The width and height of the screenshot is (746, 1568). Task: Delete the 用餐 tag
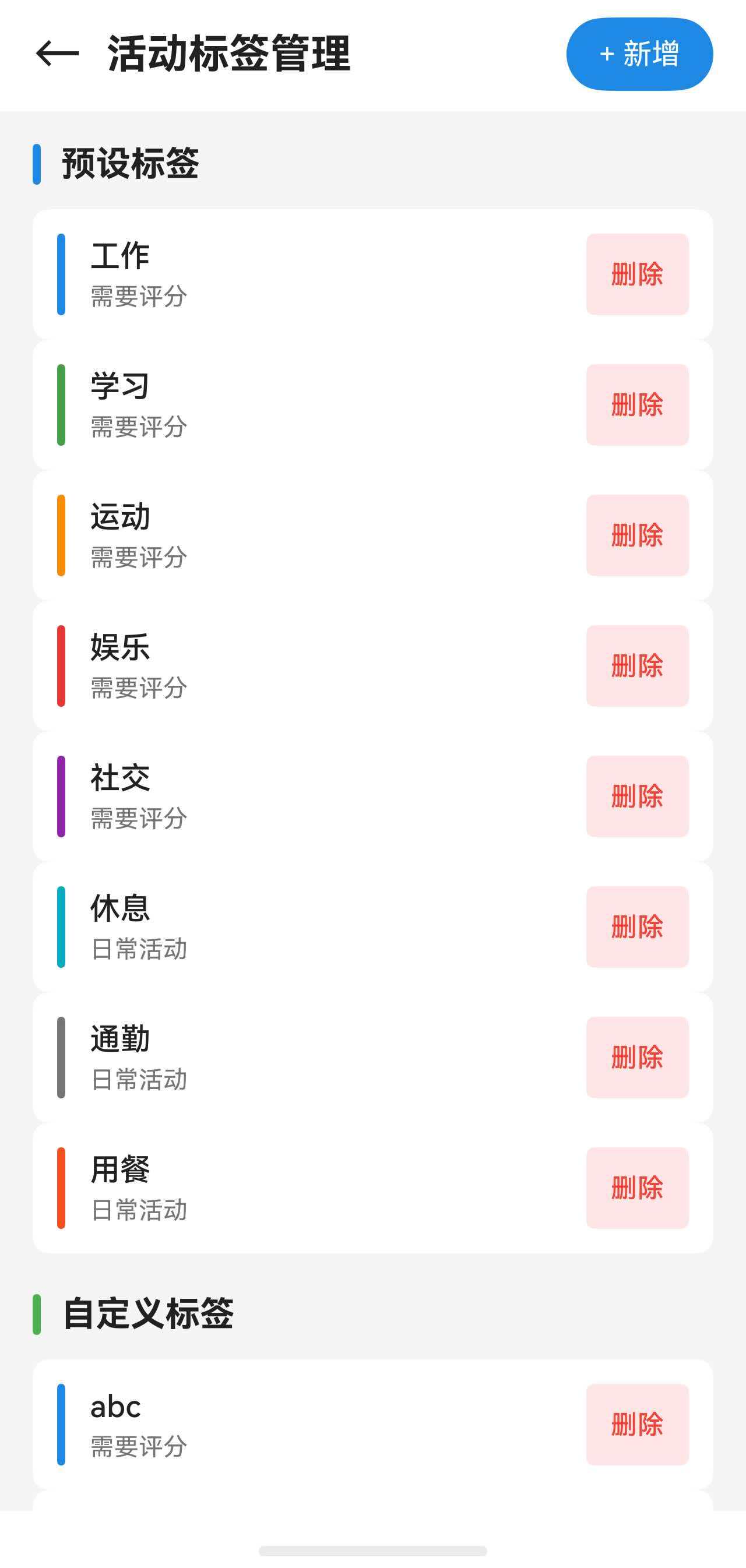click(637, 1188)
